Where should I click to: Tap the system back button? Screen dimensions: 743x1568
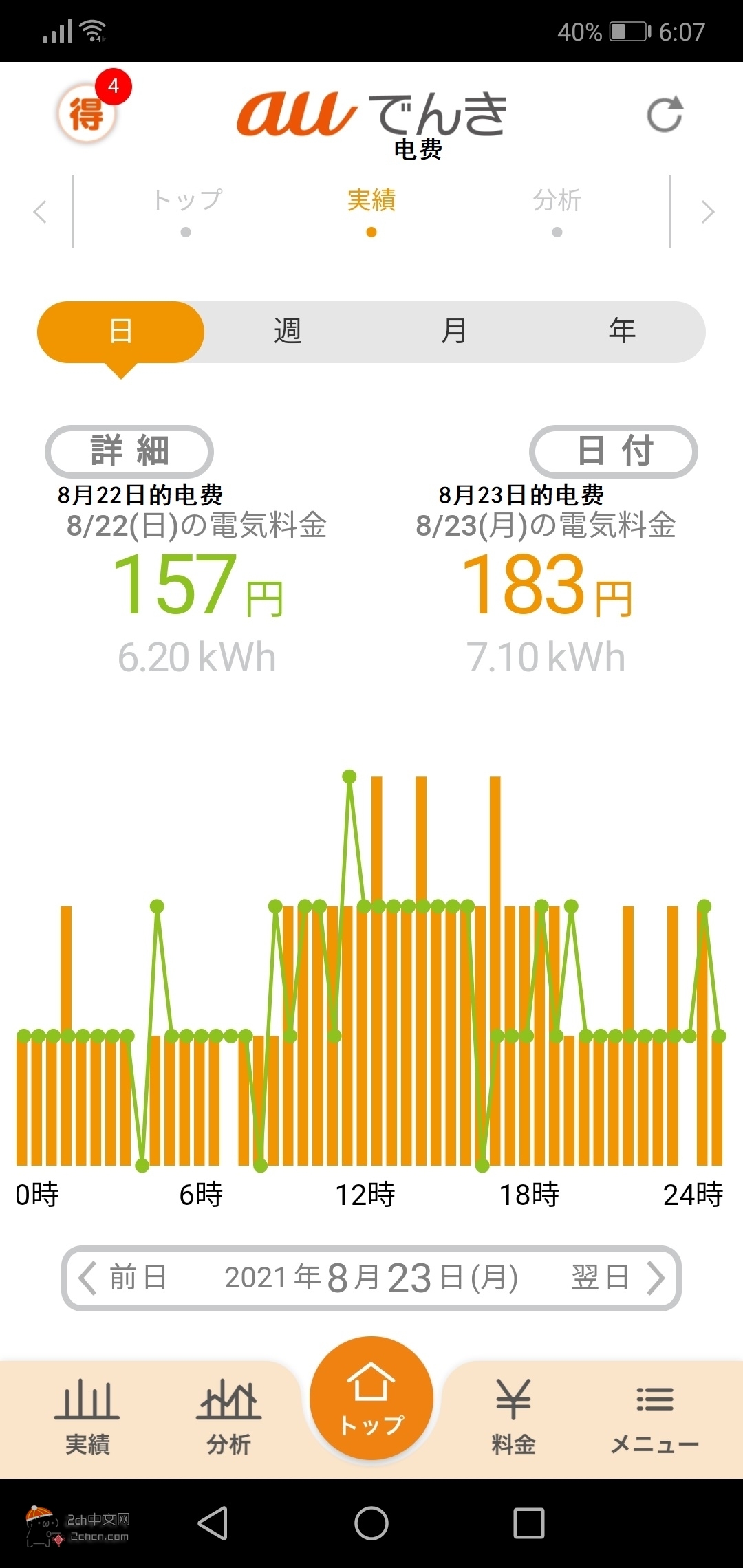(x=213, y=1523)
